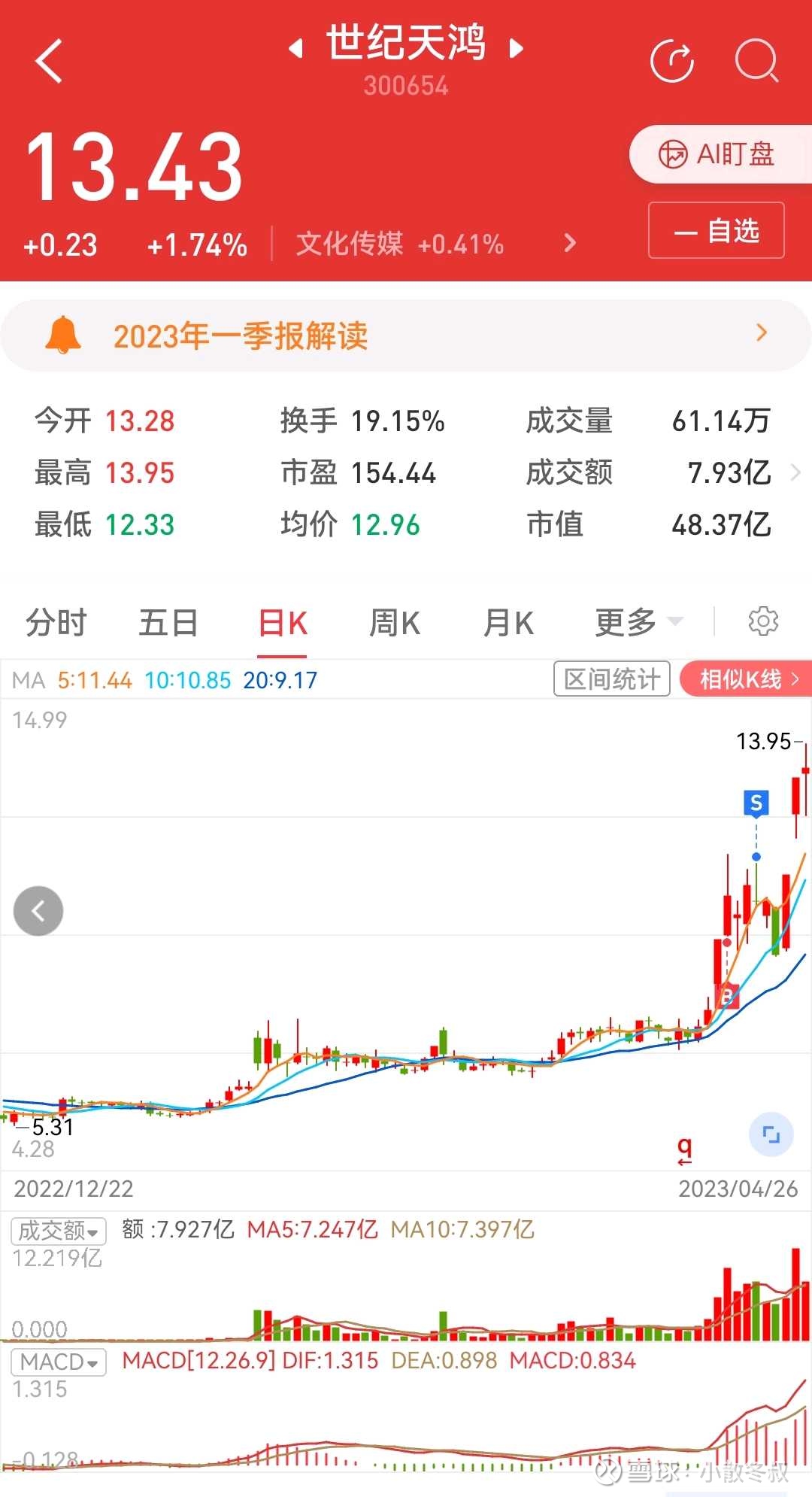Open the 更多 dropdown arrow

pyautogui.click(x=676, y=622)
